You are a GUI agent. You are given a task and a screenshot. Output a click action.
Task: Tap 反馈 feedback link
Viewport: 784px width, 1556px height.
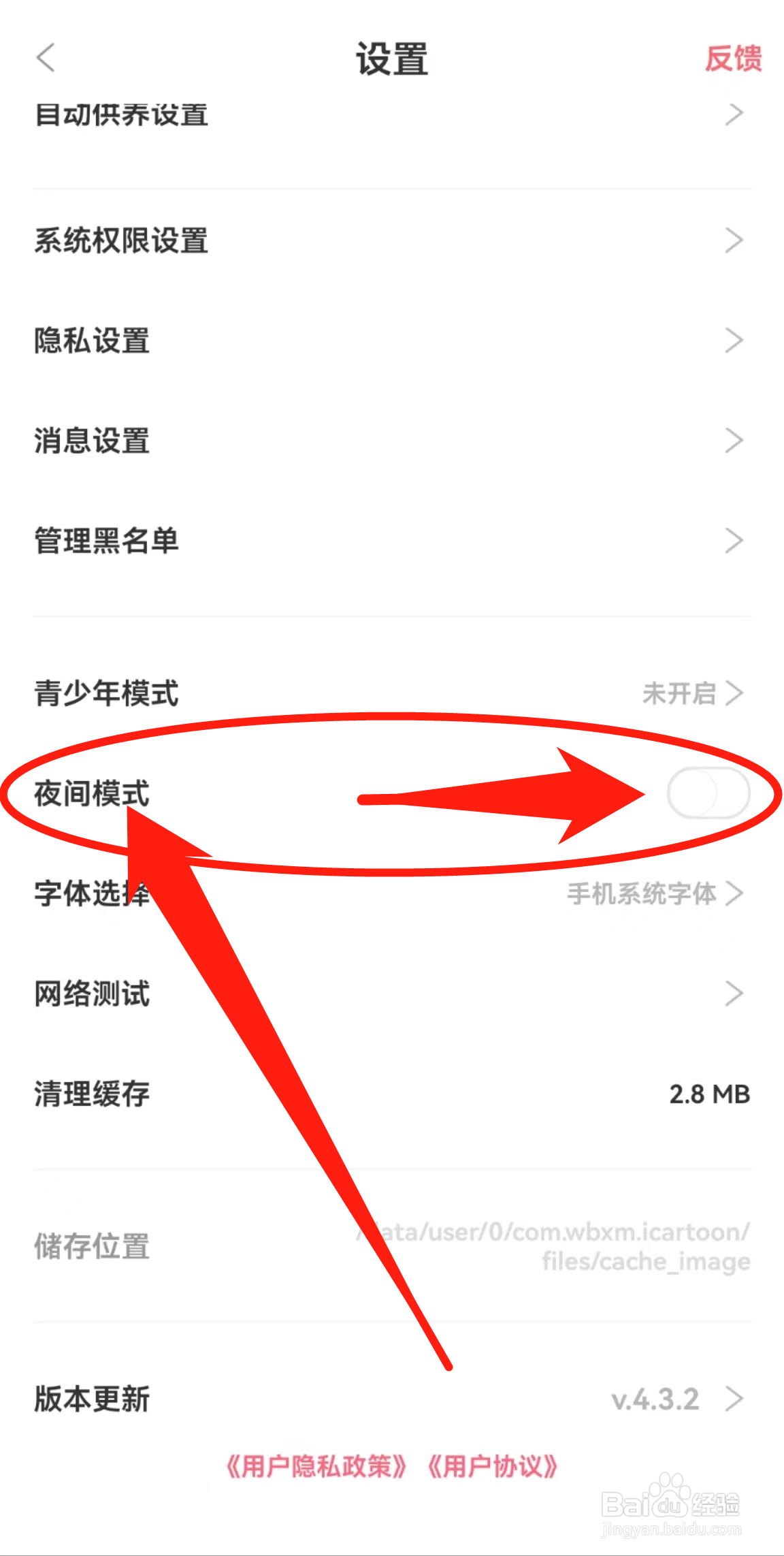734,59
